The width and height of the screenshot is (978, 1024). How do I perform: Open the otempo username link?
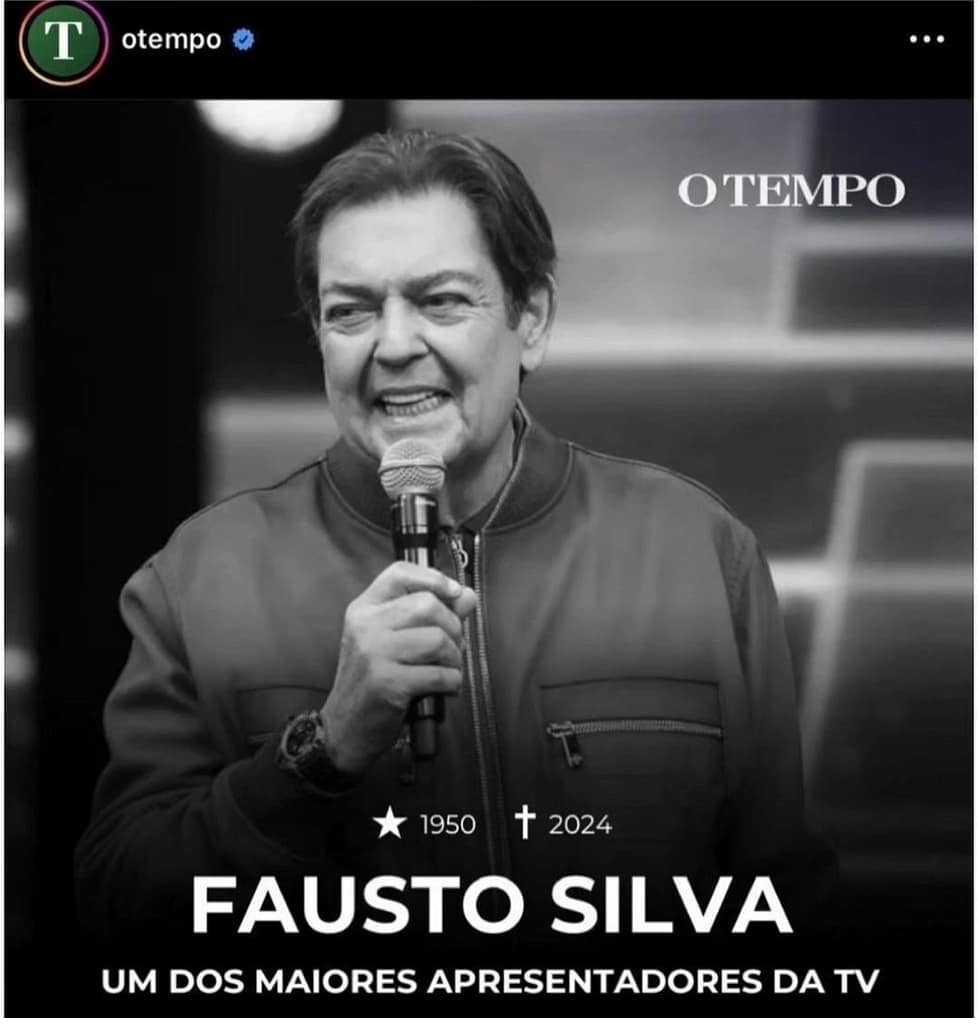[x=170, y=40]
